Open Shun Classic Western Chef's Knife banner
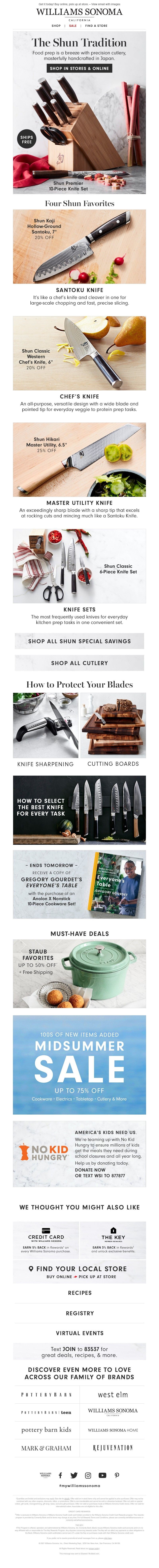The height and width of the screenshot is (1568, 159). pyautogui.click(x=79, y=353)
